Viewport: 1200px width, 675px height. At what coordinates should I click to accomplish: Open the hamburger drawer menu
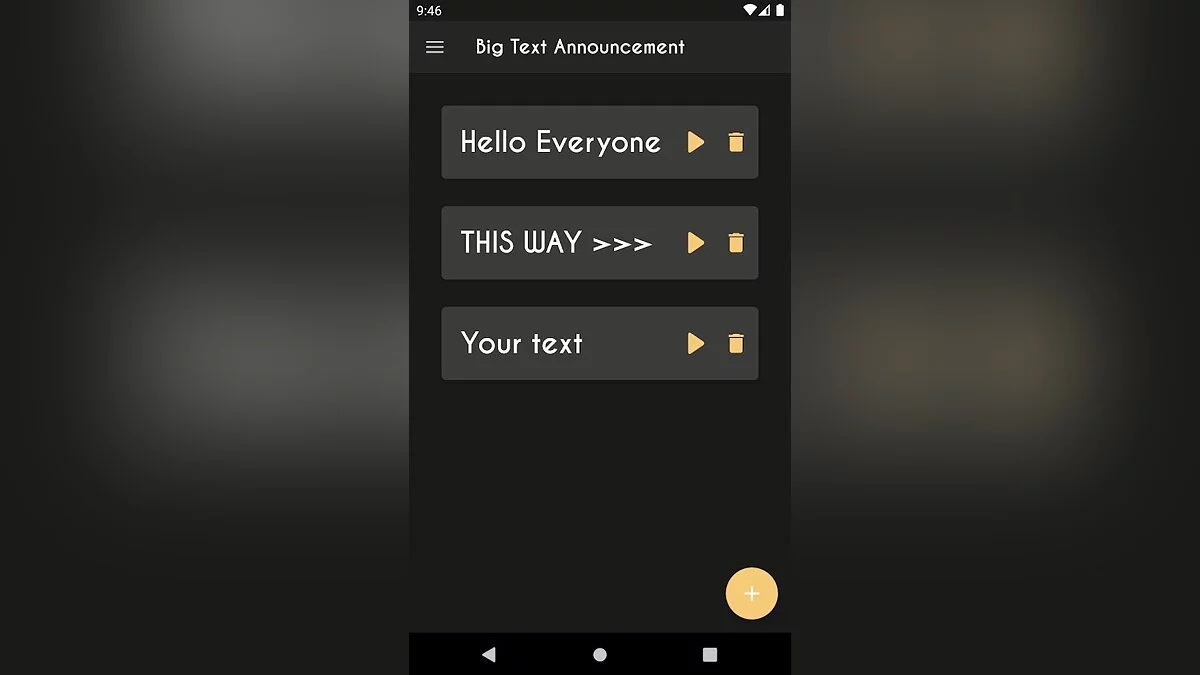[x=434, y=47]
